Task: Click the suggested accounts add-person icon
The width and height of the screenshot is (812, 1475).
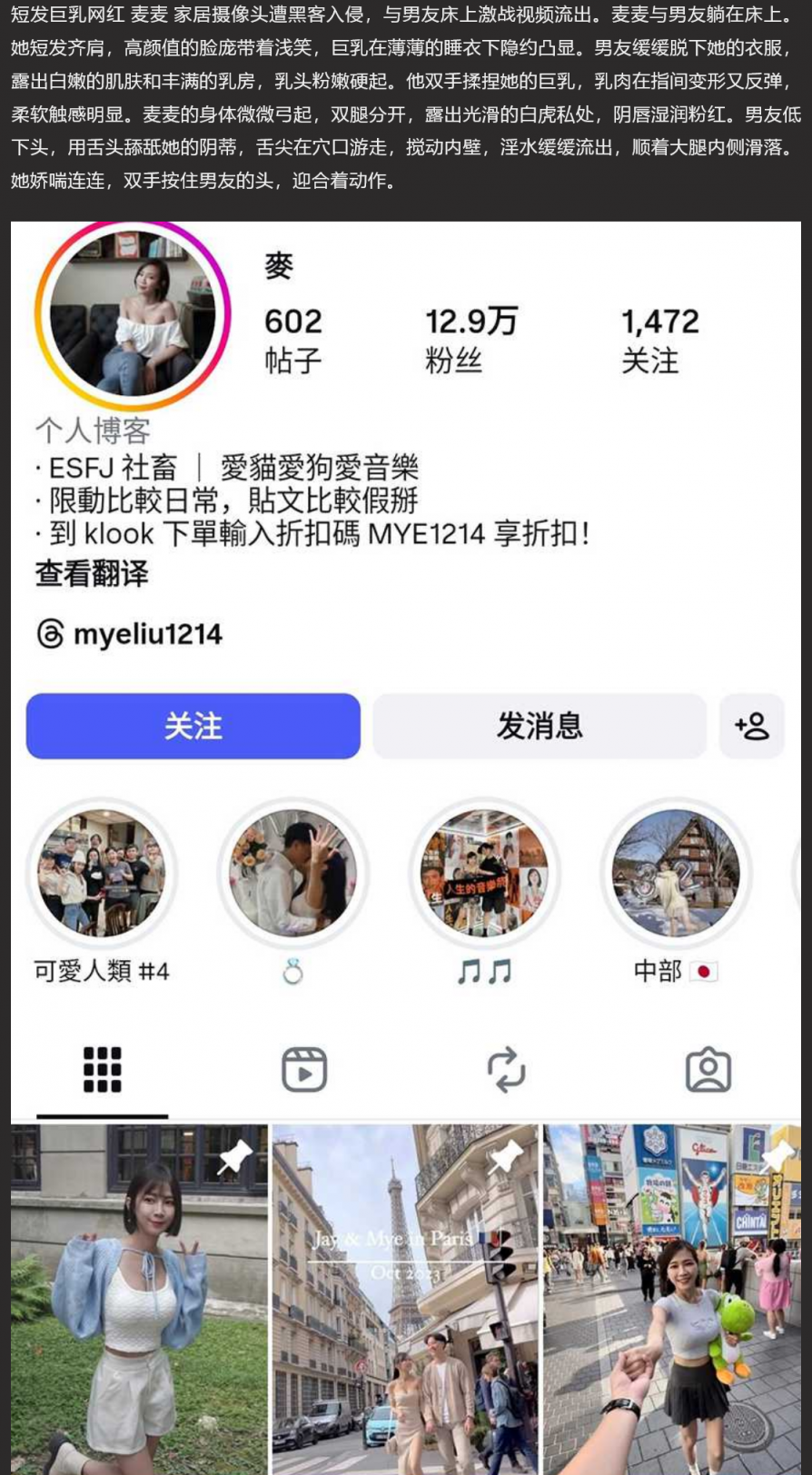Action: 753,725
